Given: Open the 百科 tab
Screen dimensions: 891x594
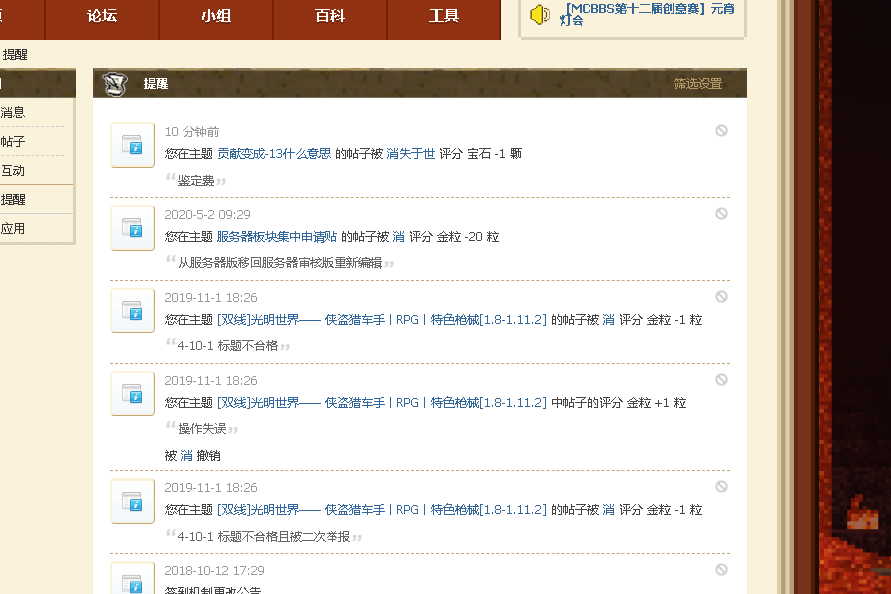Looking at the screenshot, I should pos(330,15).
